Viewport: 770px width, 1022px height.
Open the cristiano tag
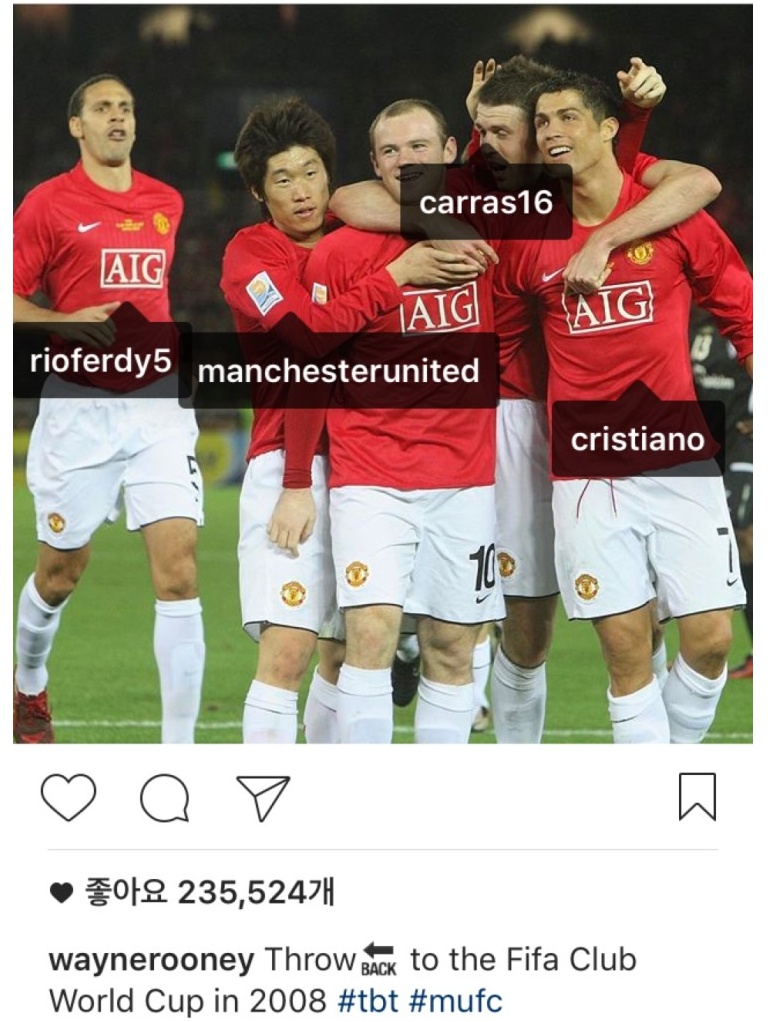(x=637, y=440)
